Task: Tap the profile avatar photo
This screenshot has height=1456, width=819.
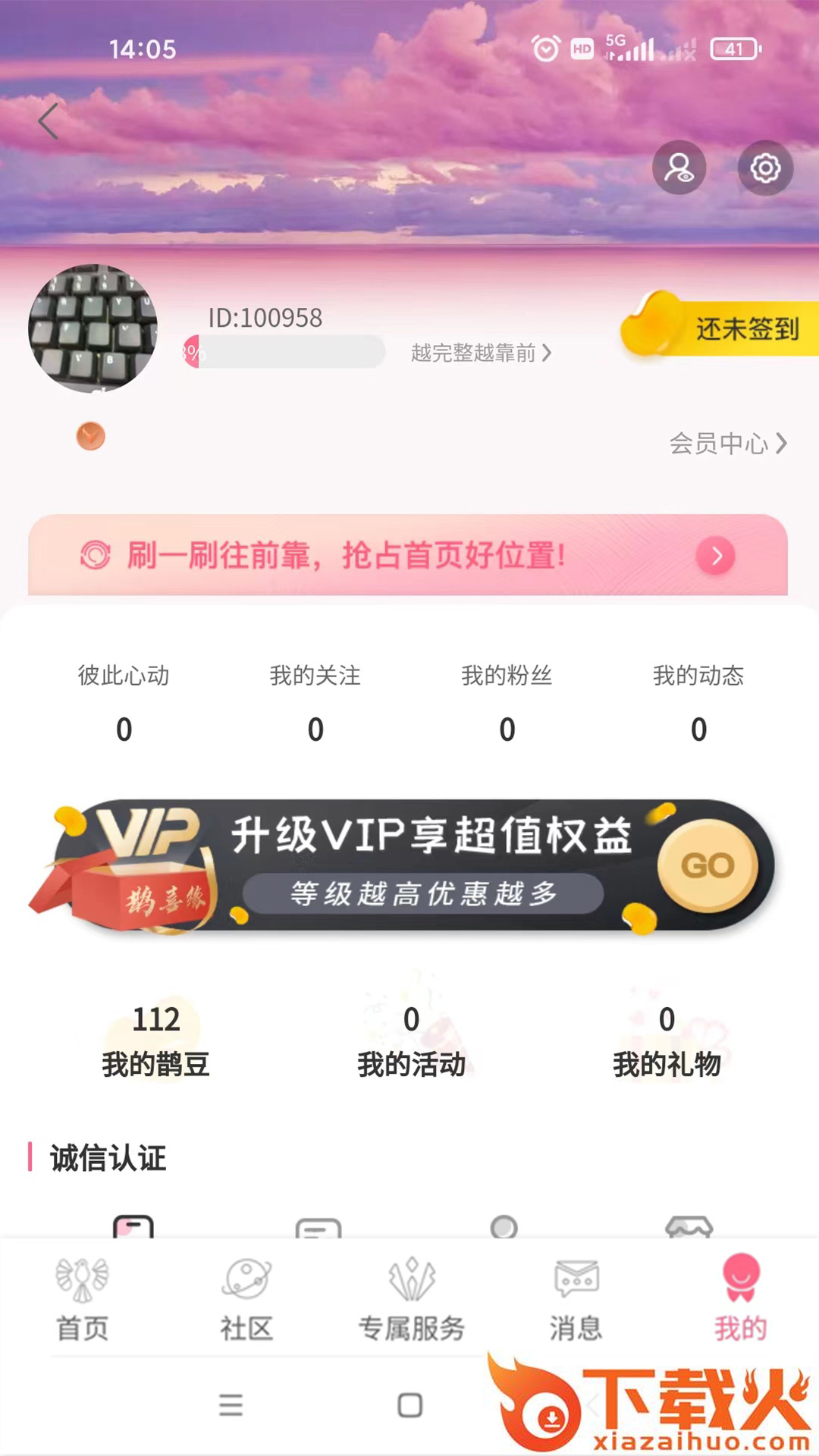Action: (x=93, y=328)
